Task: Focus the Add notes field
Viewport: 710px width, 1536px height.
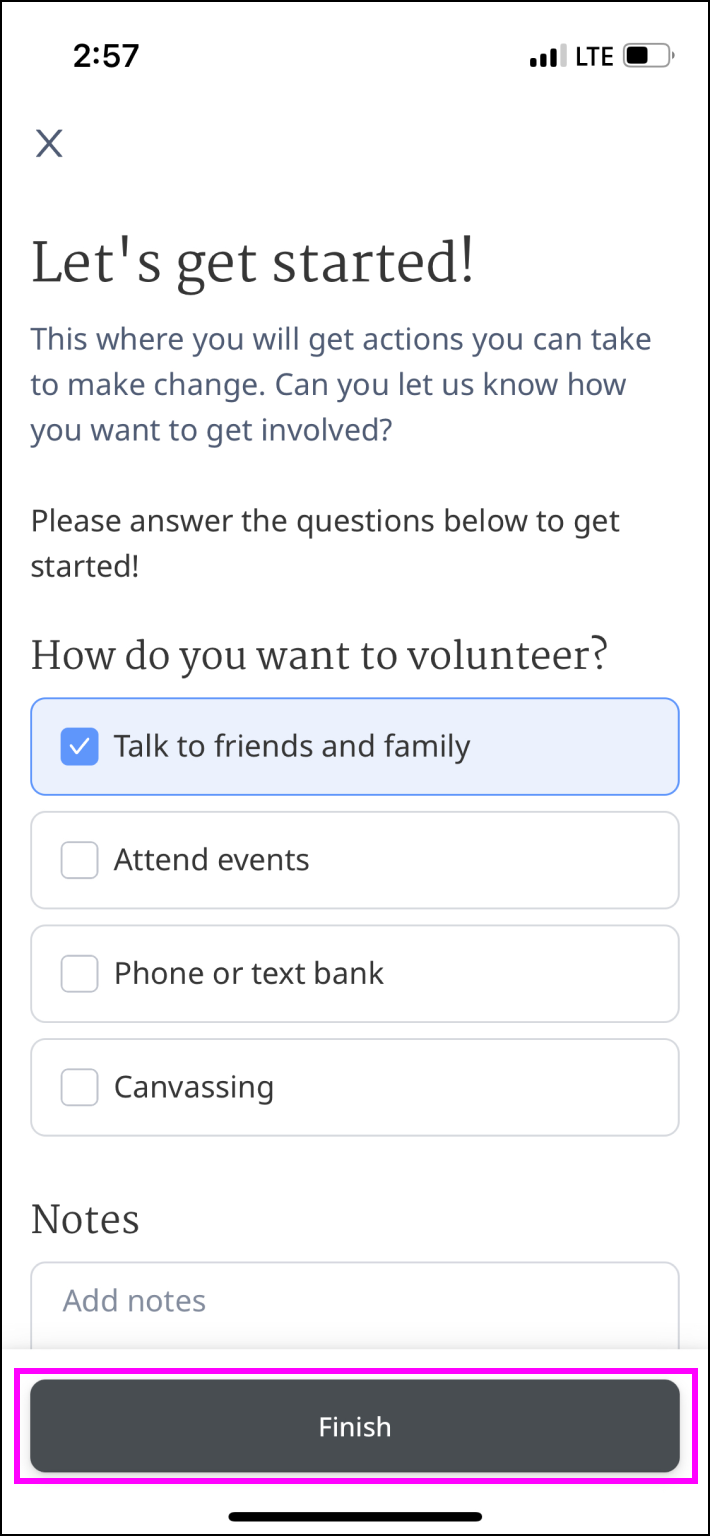Action: 354,1301
